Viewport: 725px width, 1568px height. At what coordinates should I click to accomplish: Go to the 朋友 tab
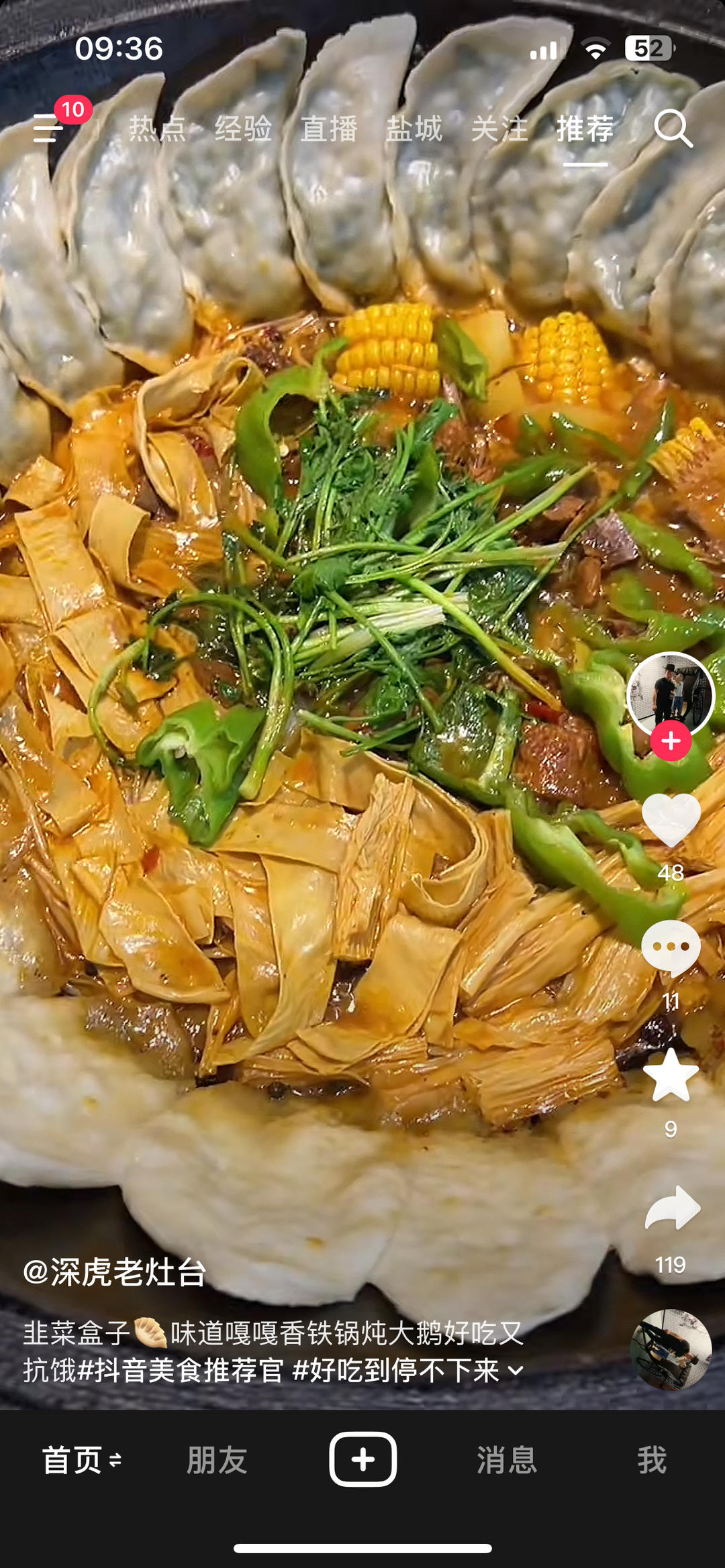(217, 1459)
